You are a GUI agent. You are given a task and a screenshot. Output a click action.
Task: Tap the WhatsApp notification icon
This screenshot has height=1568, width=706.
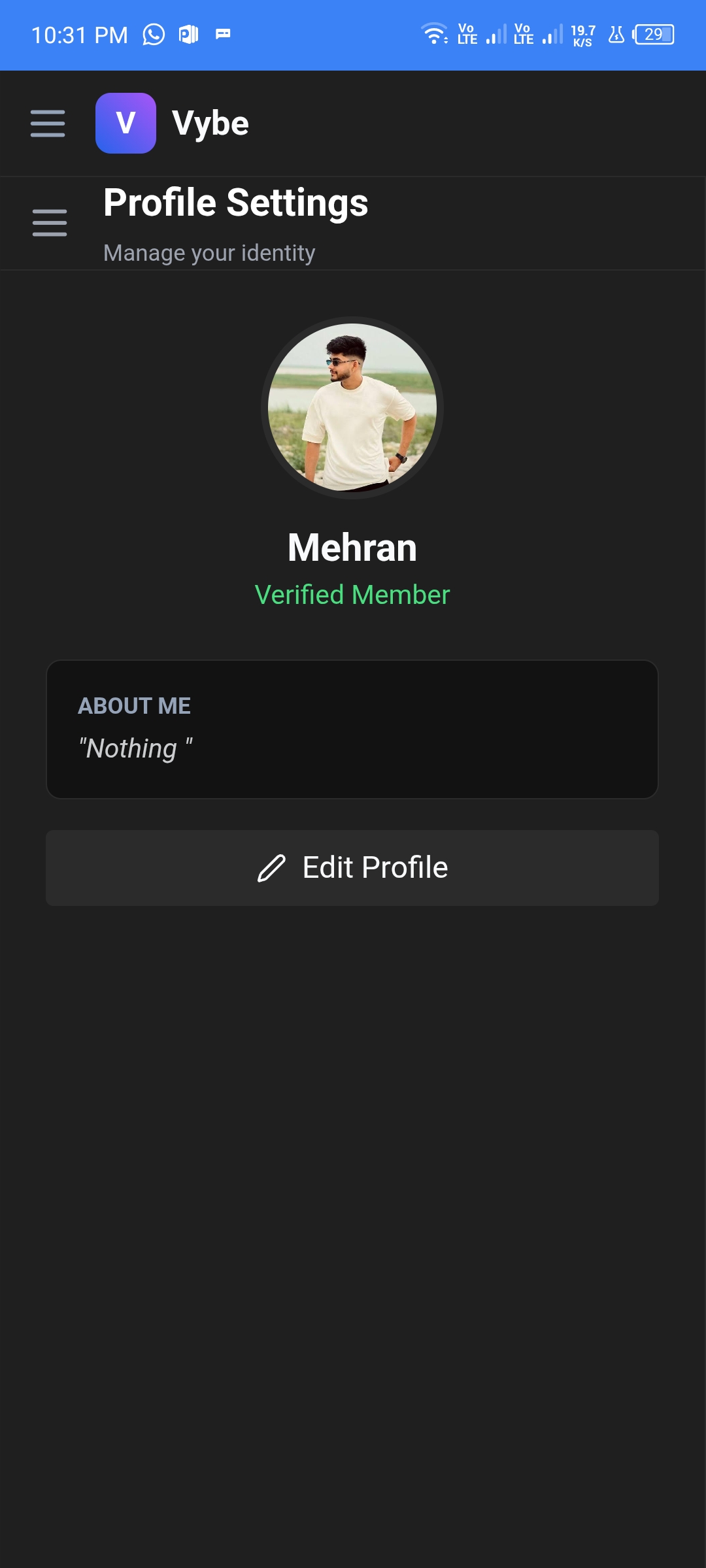pos(153,34)
